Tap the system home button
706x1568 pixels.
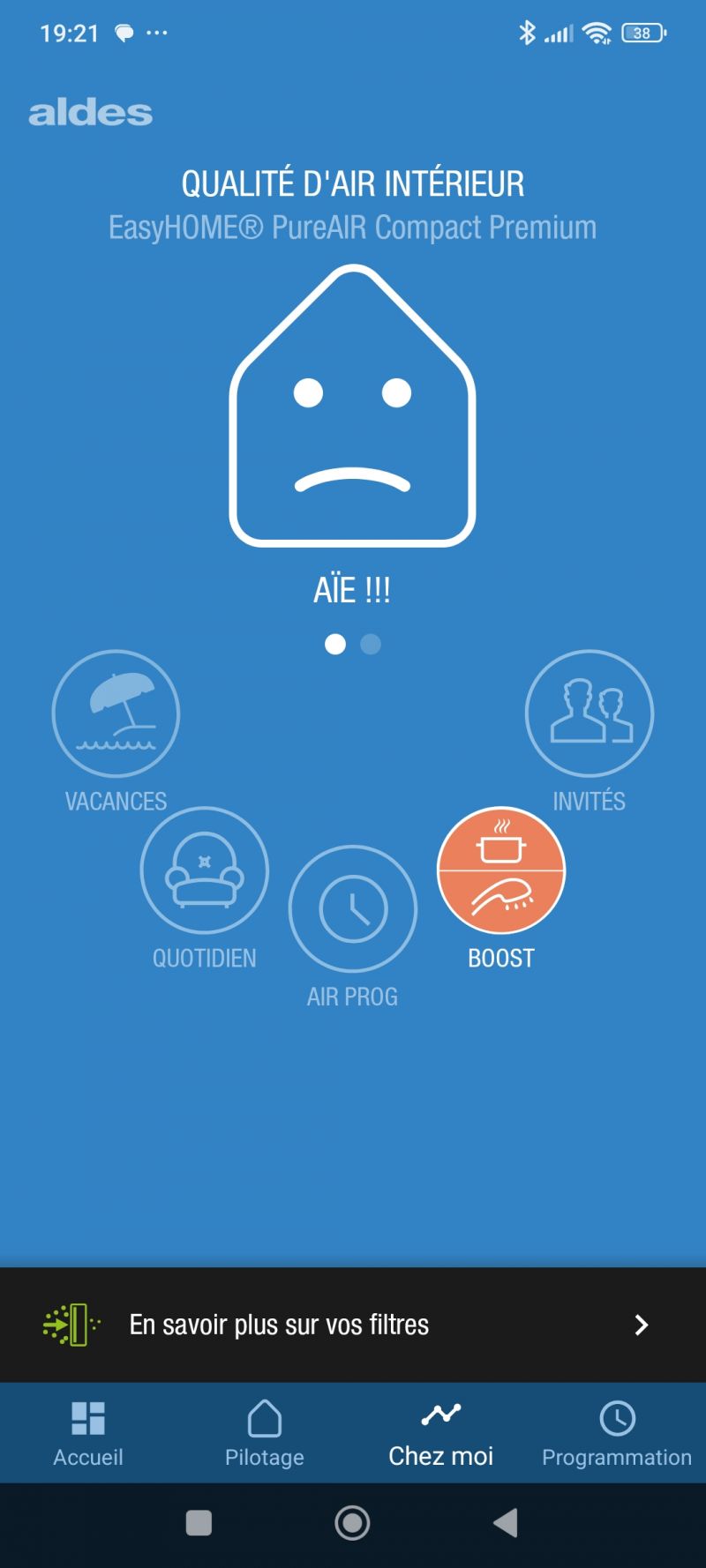tap(352, 1522)
